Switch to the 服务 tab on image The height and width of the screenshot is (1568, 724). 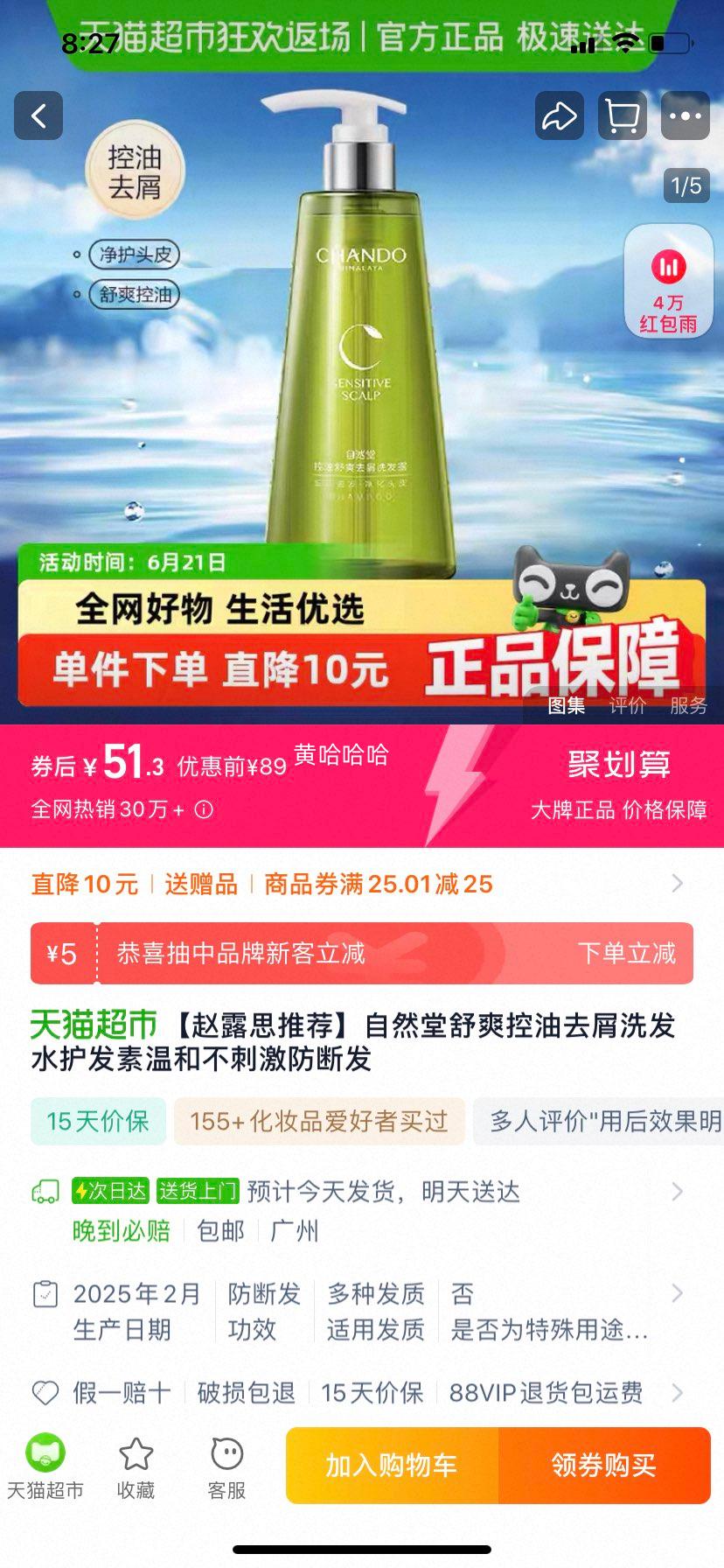(688, 705)
